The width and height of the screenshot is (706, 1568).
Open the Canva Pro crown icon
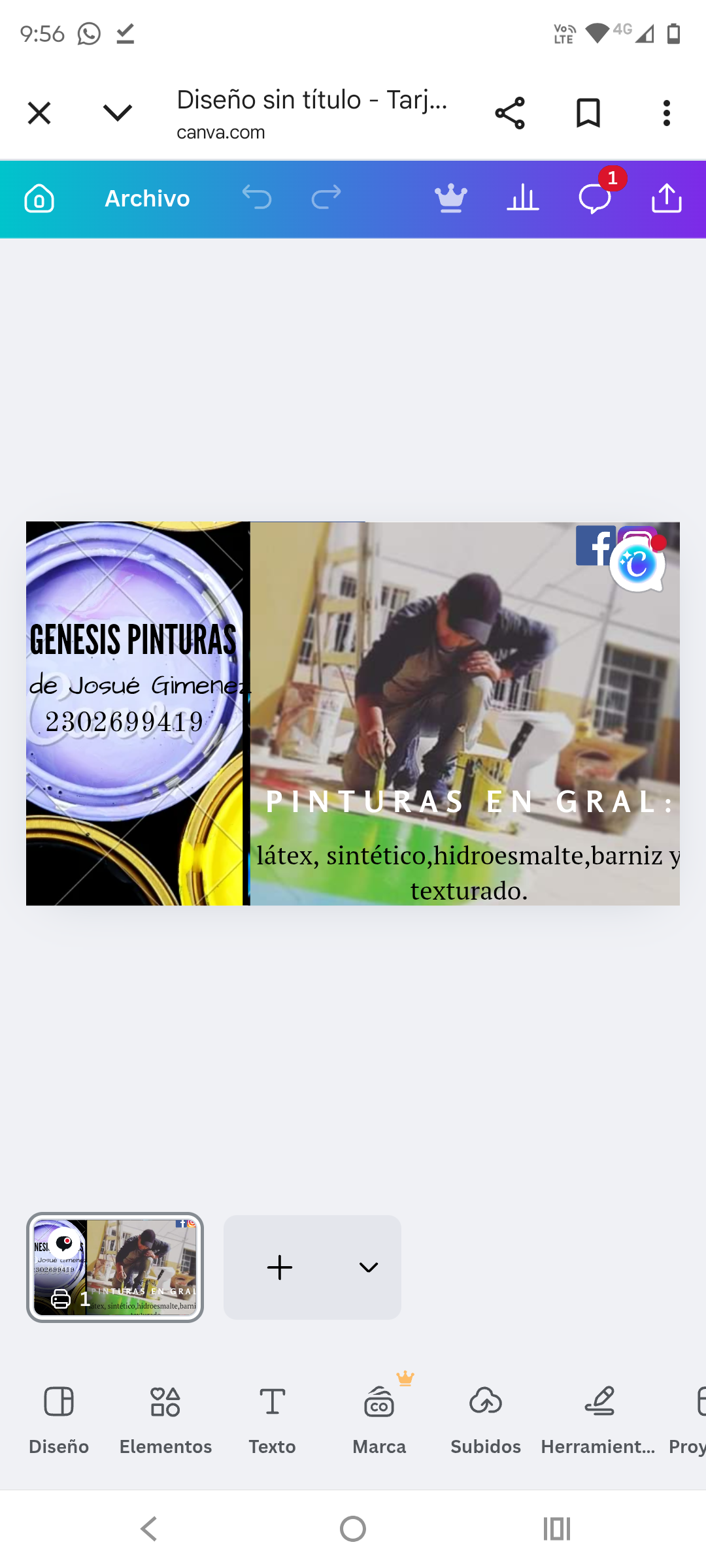pyautogui.click(x=450, y=198)
